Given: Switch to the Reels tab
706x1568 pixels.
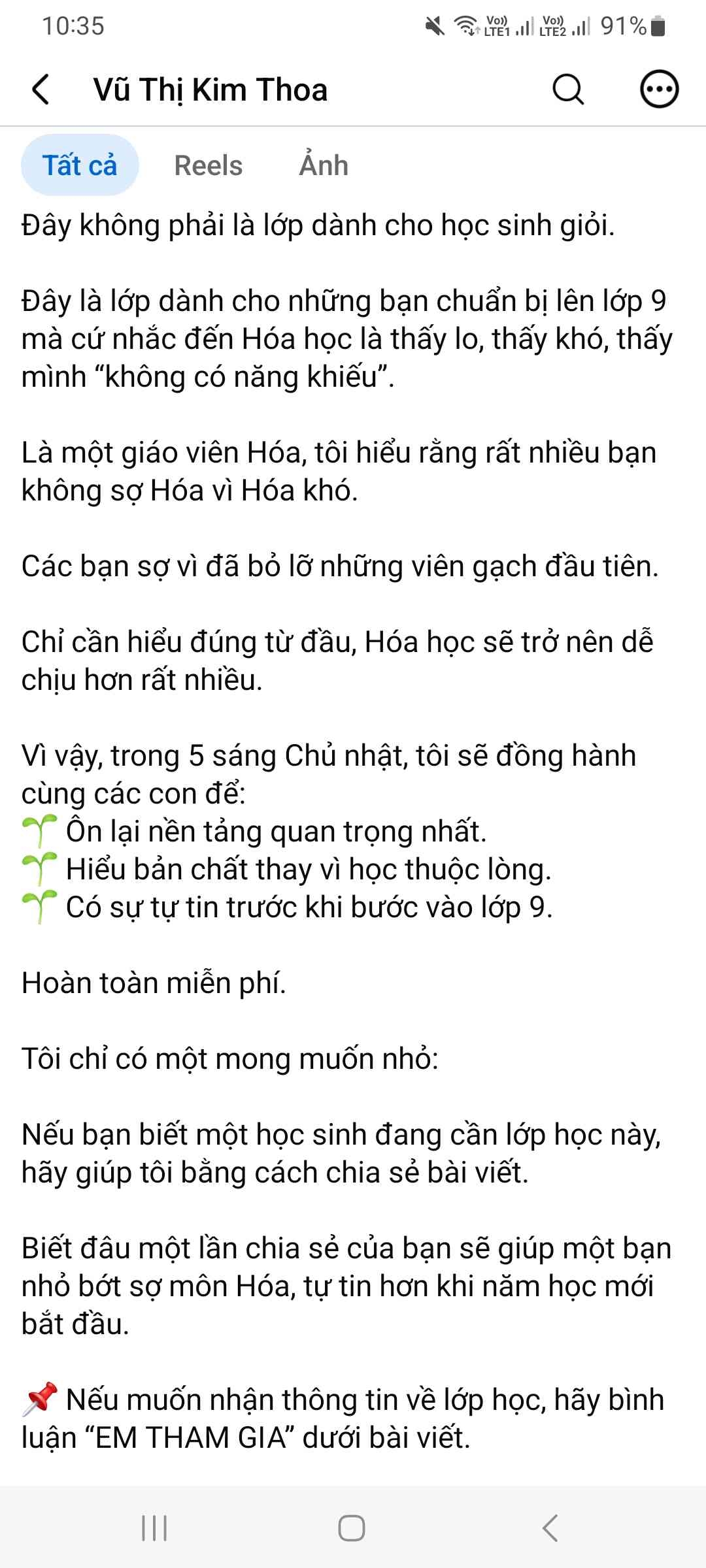Looking at the screenshot, I should [209, 165].
